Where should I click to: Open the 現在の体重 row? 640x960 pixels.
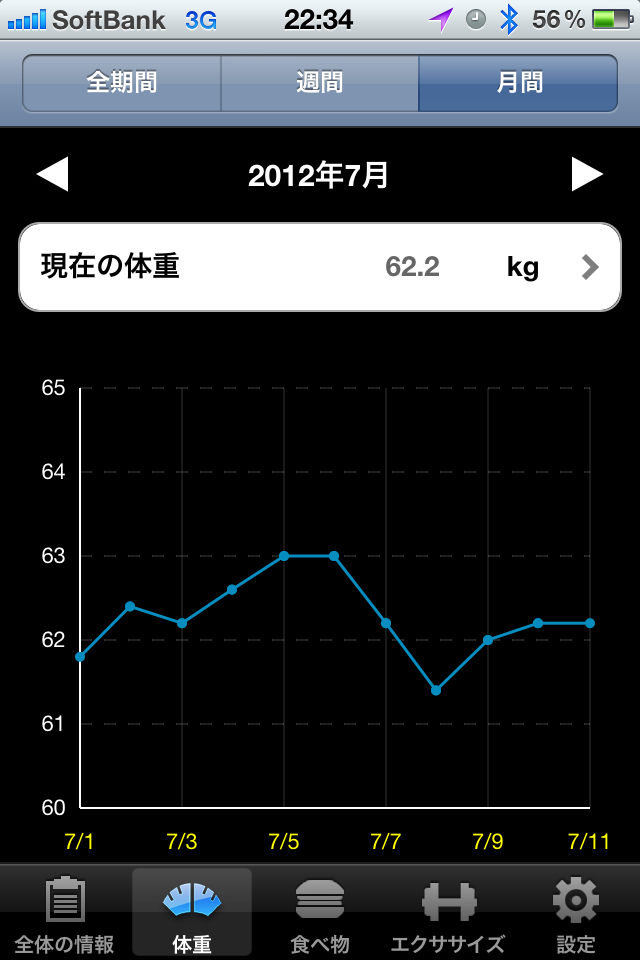[x=320, y=267]
